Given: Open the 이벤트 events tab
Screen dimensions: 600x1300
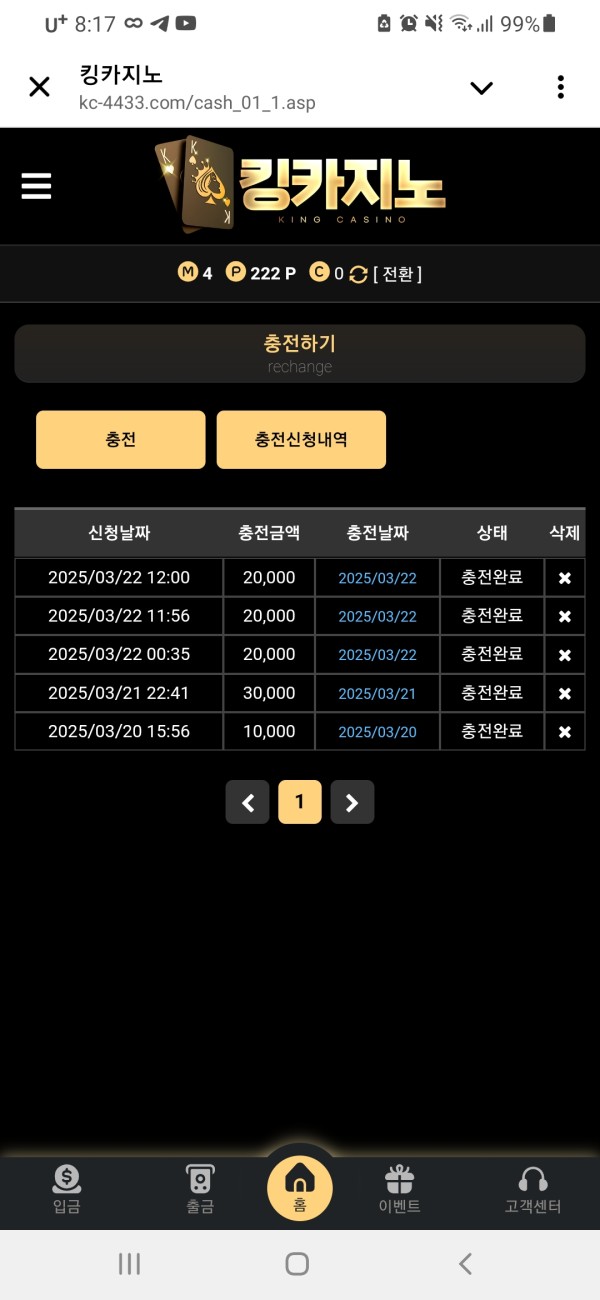Looking at the screenshot, I should point(399,1190).
